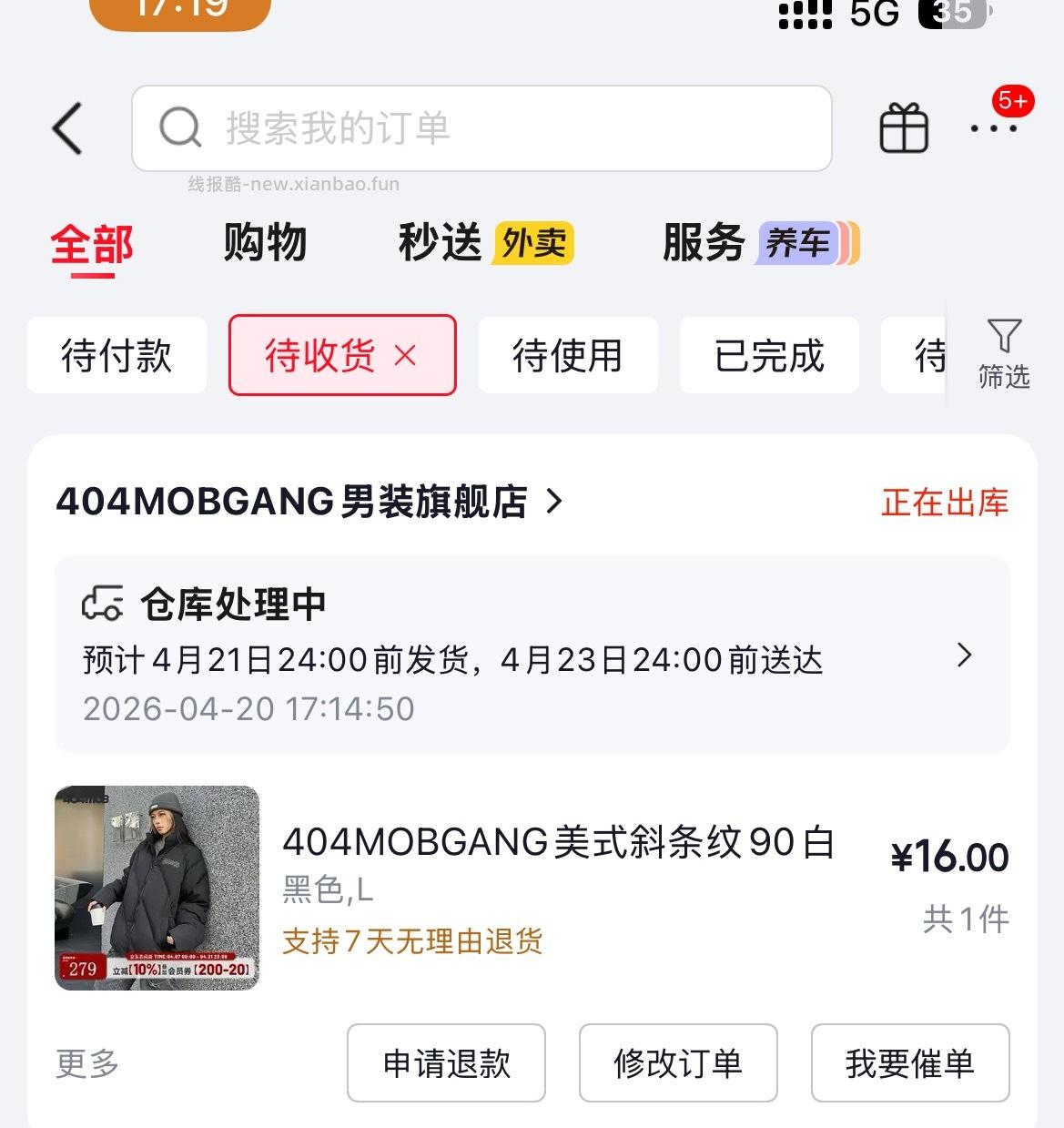Select the 待付款 filter chip

point(116,356)
